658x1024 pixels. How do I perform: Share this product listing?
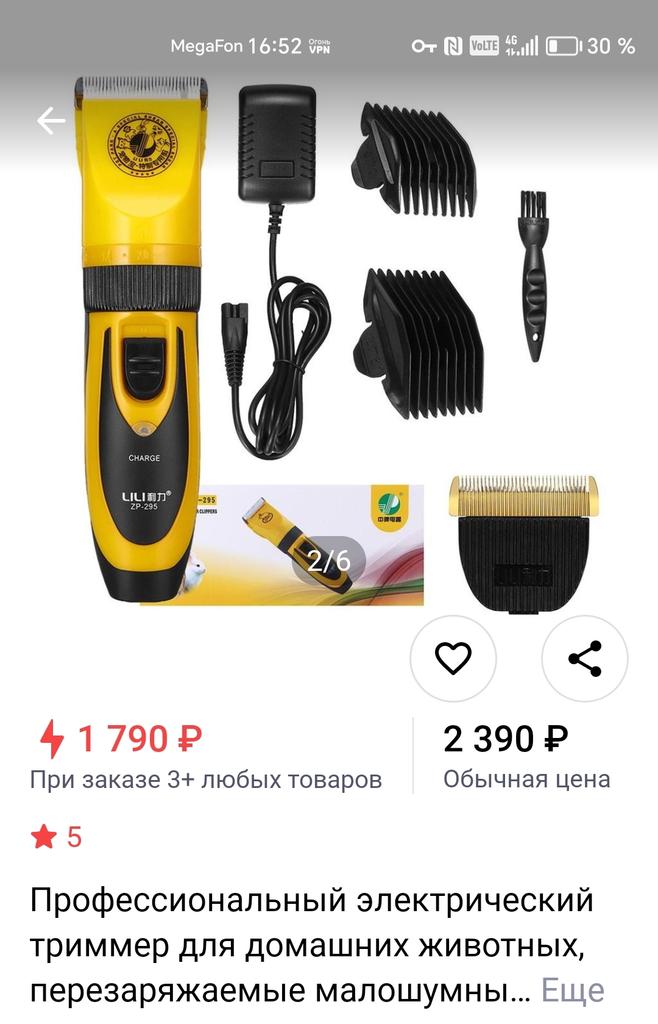tap(584, 658)
